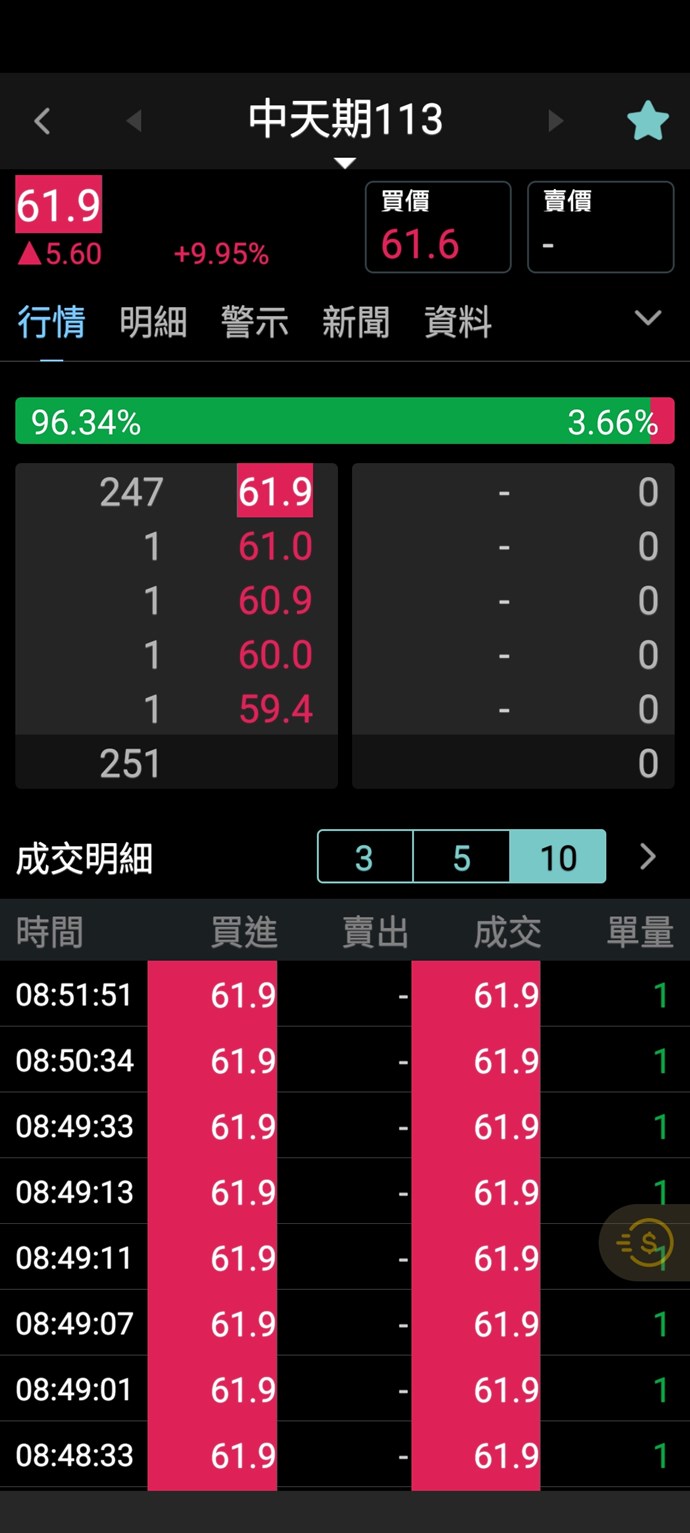Toggle the favorite star

pos(647,122)
